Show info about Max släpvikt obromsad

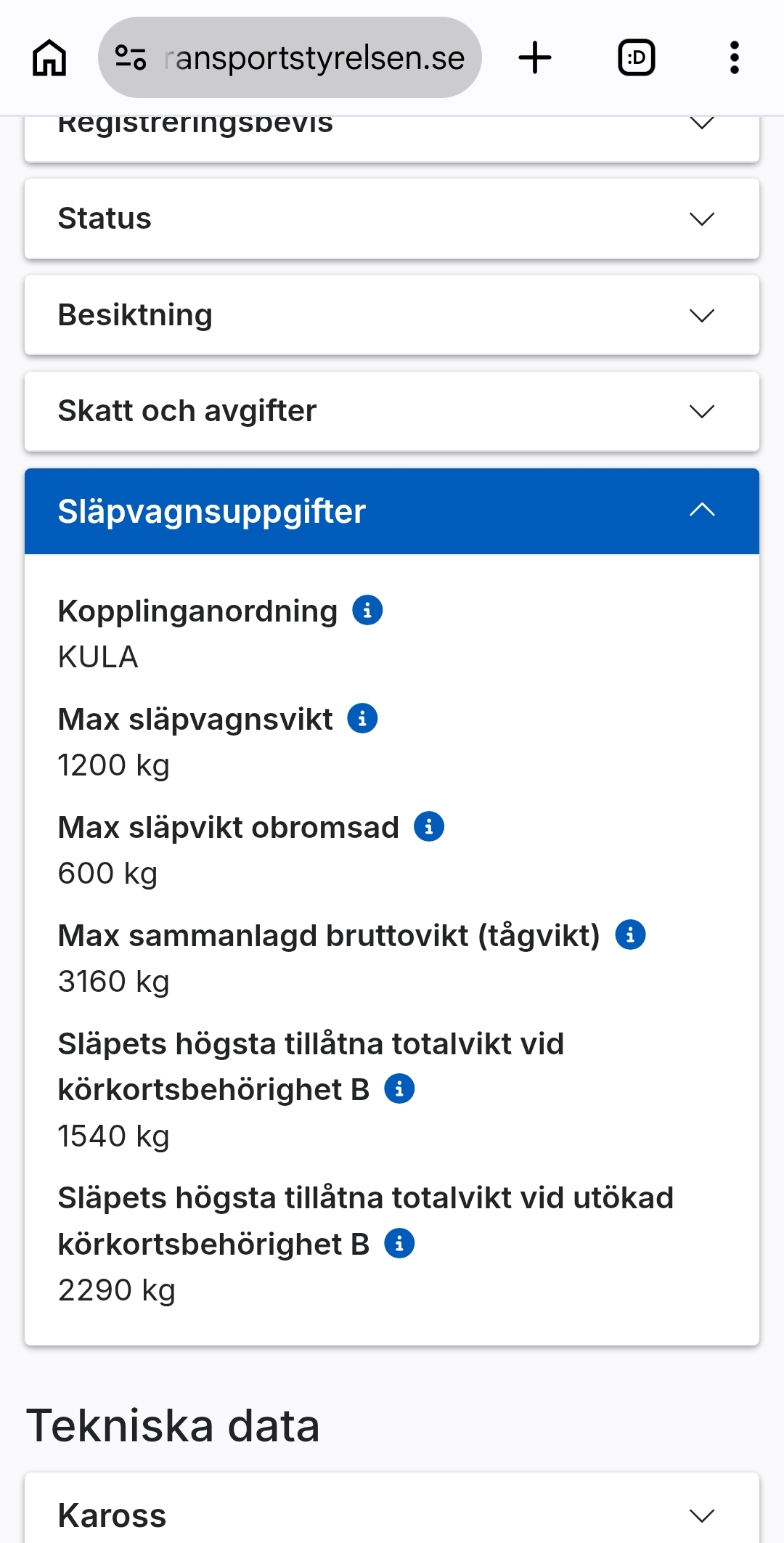[429, 826]
